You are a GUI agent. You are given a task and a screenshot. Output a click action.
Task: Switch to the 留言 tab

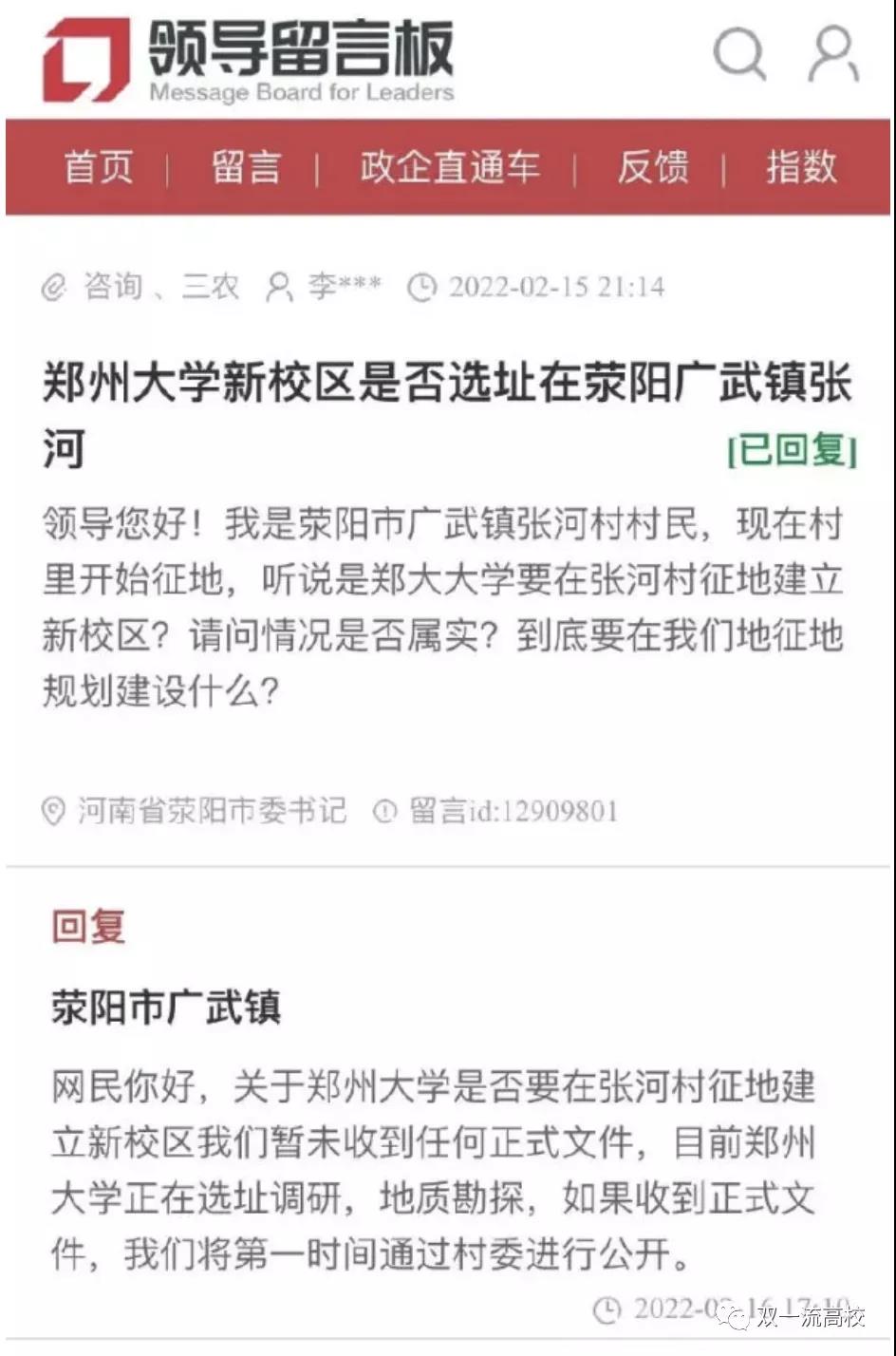pyautogui.click(x=246, y=167)
